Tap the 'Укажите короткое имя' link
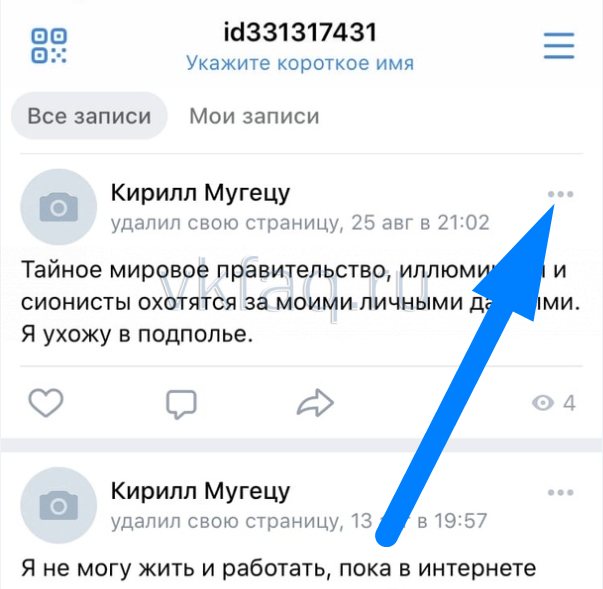Image resolution: width=603 pixels, height=589 pixels. coord(300,63)
